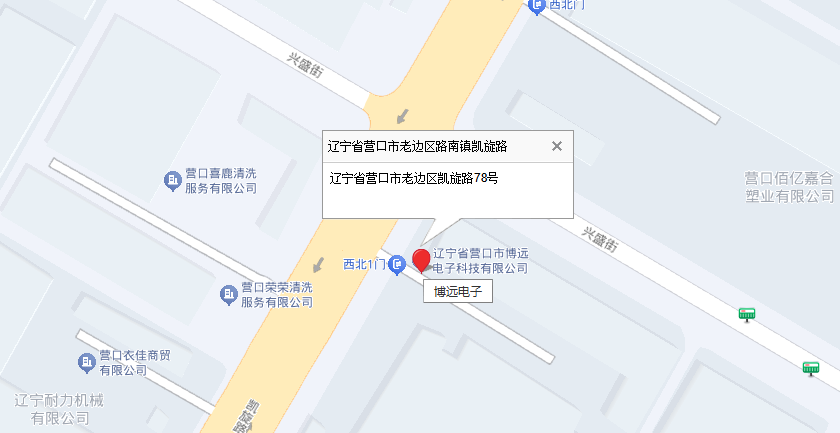Open the 博远电子 label
This screenshot has height=433, width=840.
pos(458,292)
